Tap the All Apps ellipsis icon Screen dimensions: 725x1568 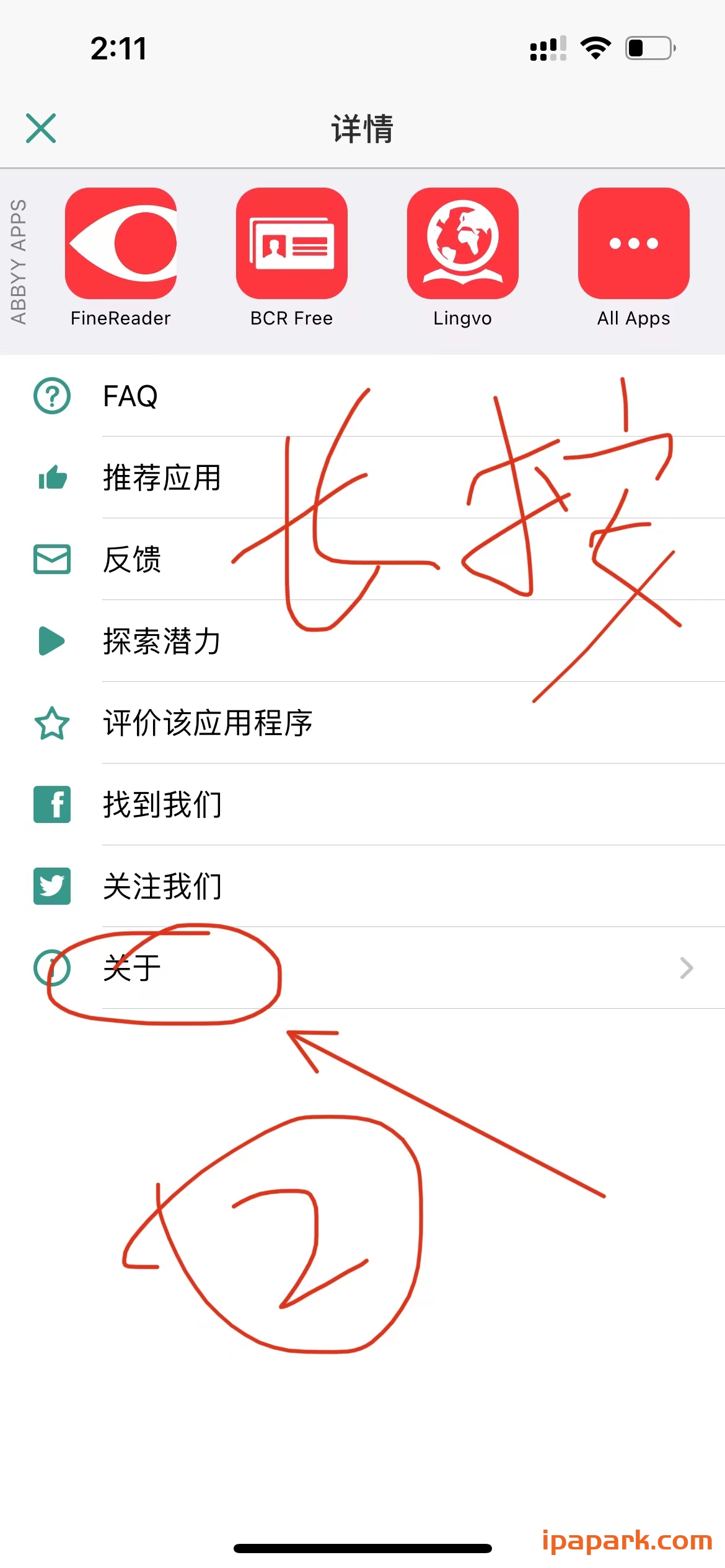click(633, 243)
